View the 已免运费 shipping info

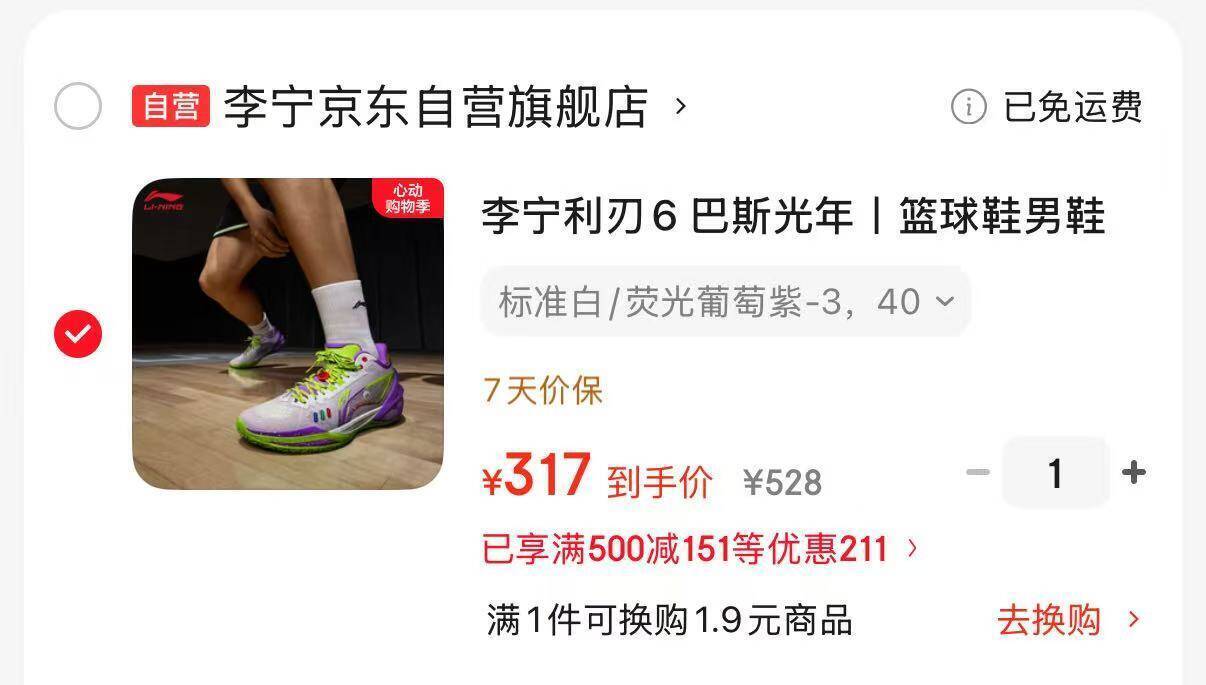[1046, 106]
